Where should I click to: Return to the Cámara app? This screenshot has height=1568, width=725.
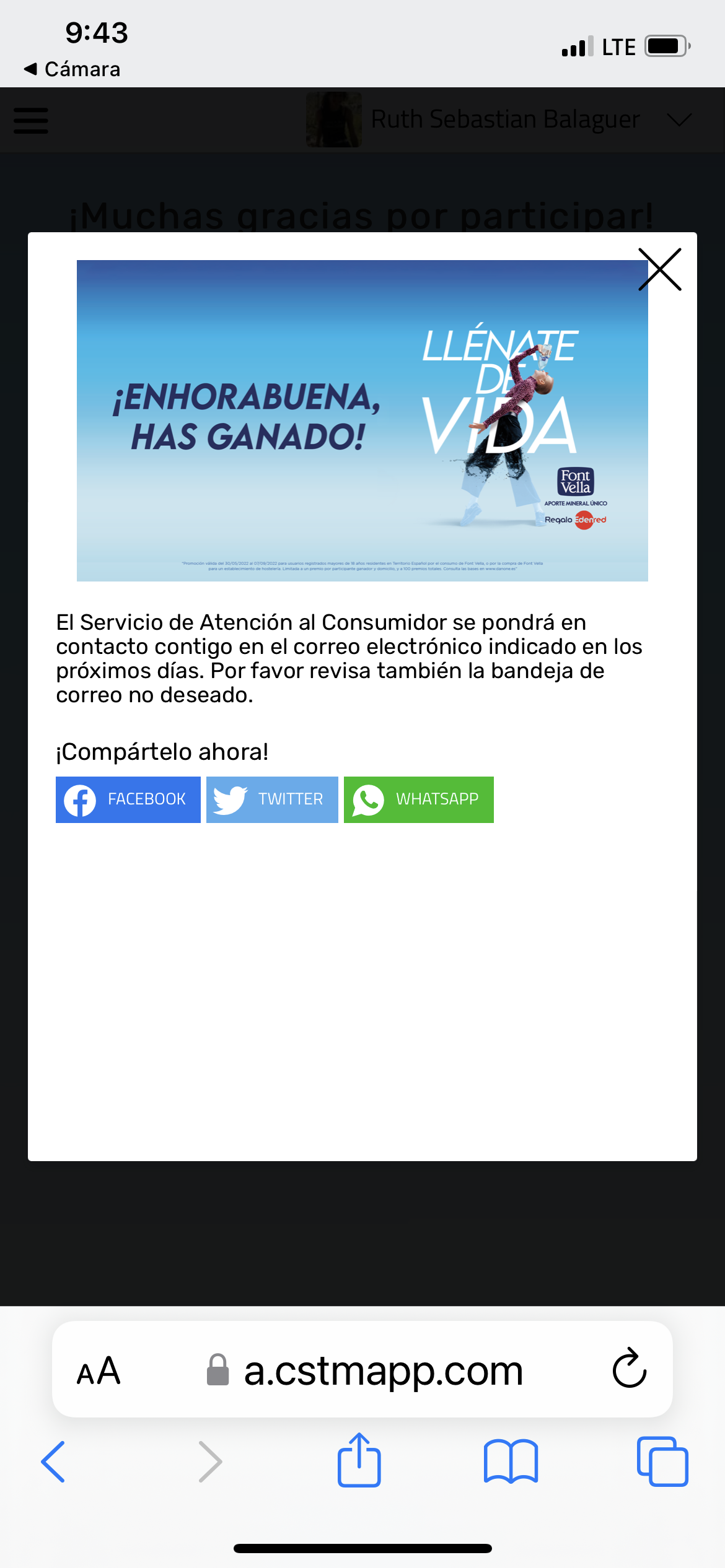pyautogui.click(x=72, y=69)
